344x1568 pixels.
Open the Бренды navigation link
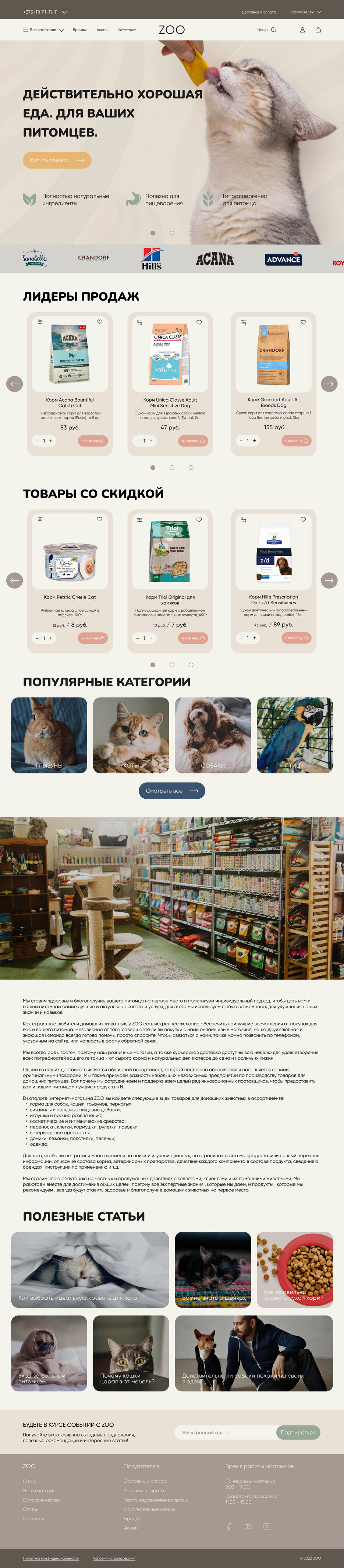coord(80,30)
